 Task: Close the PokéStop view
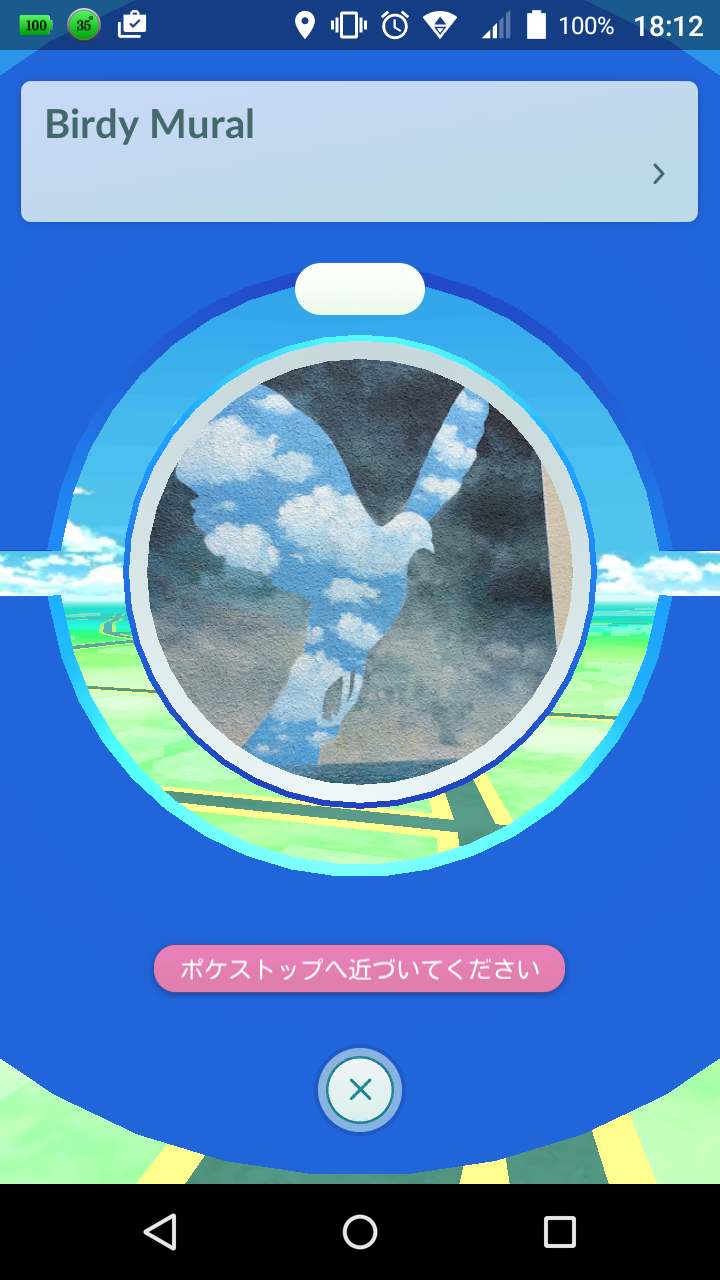pyautogui.click(x=360, y=1090)
